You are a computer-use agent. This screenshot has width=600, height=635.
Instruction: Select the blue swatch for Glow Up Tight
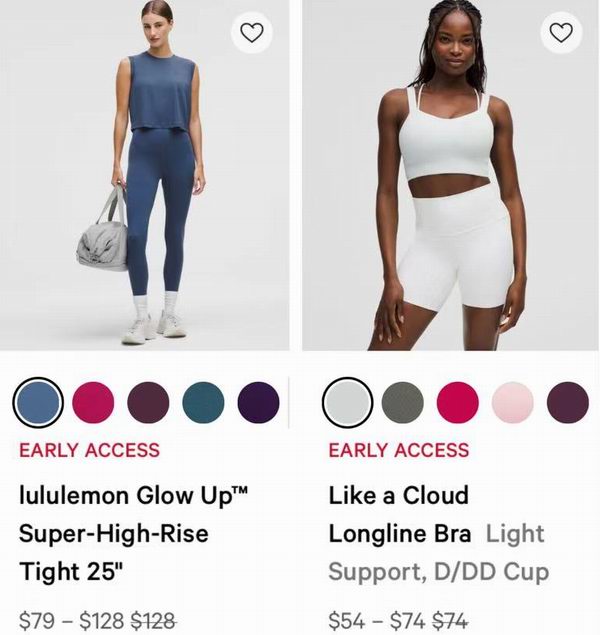point(39,402)
